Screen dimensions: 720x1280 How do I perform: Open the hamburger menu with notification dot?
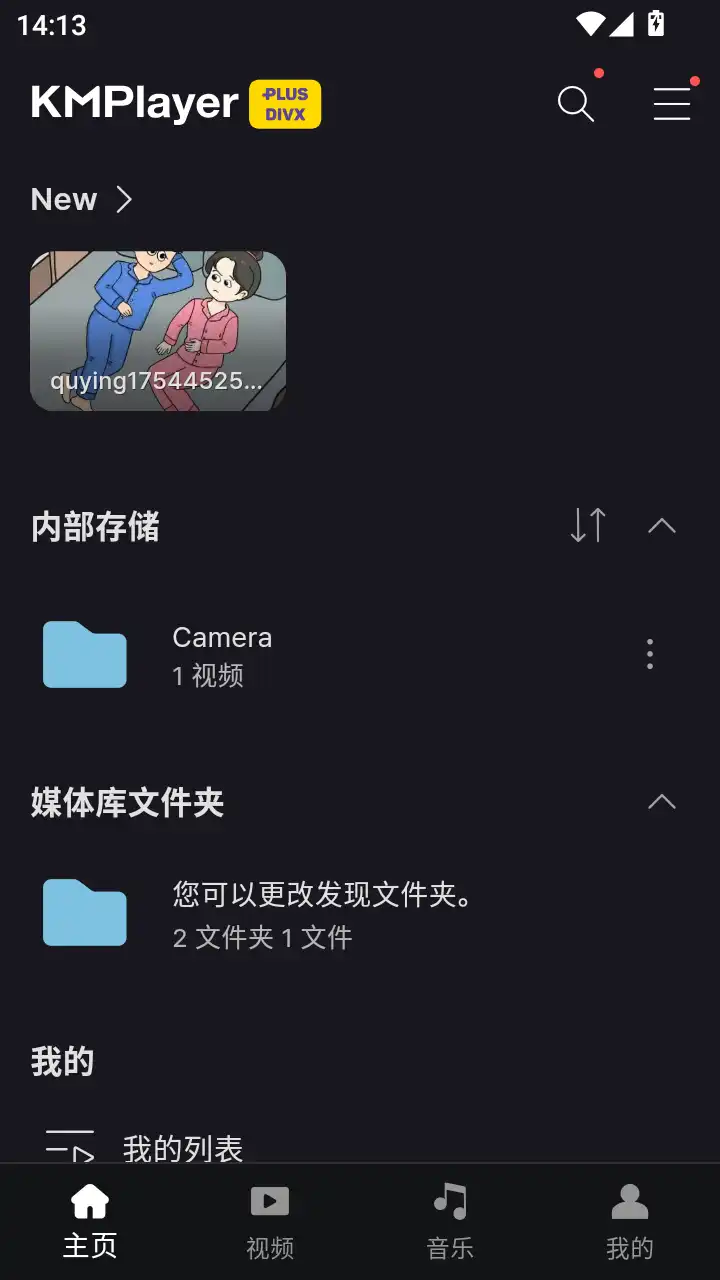(x=671, y=103)
